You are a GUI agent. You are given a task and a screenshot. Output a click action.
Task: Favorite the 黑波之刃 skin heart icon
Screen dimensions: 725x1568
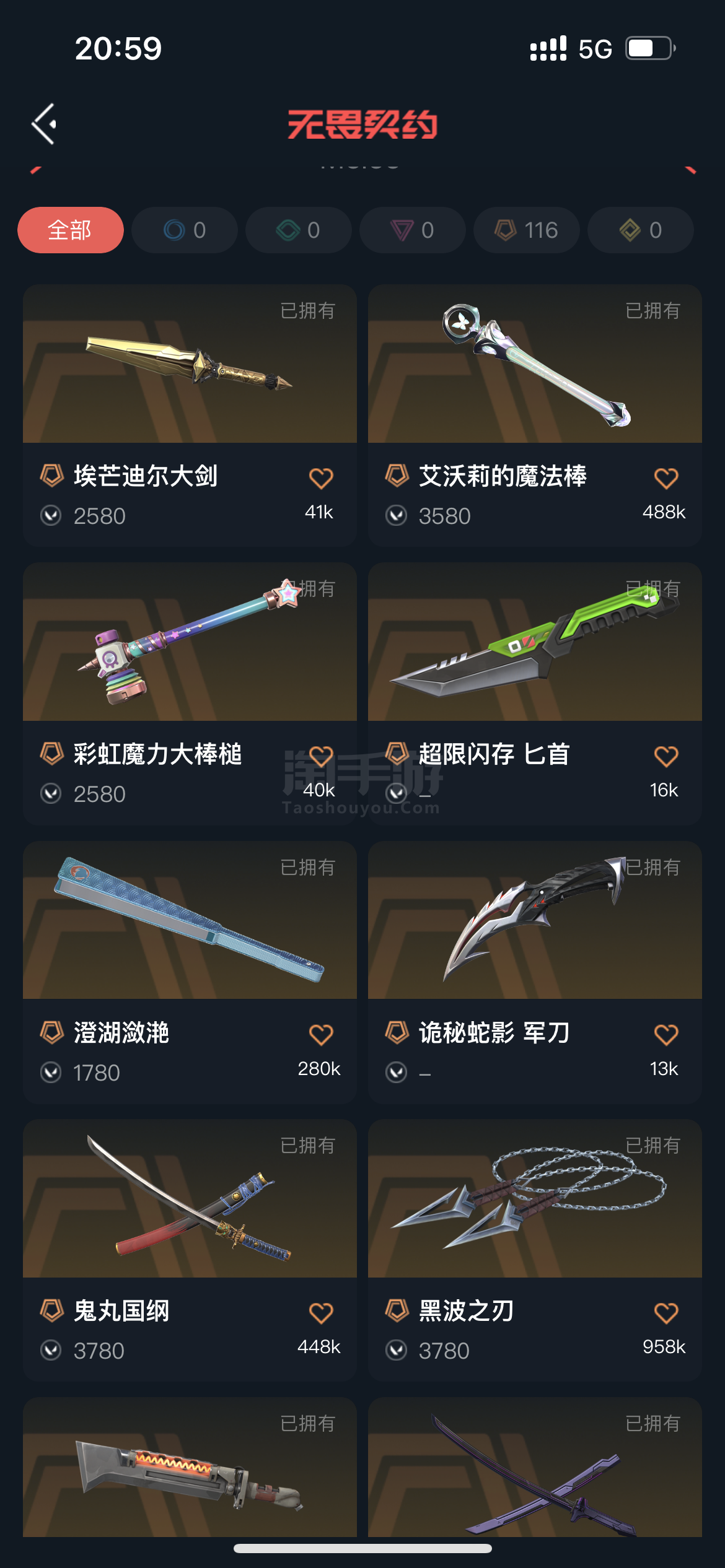666,1313
